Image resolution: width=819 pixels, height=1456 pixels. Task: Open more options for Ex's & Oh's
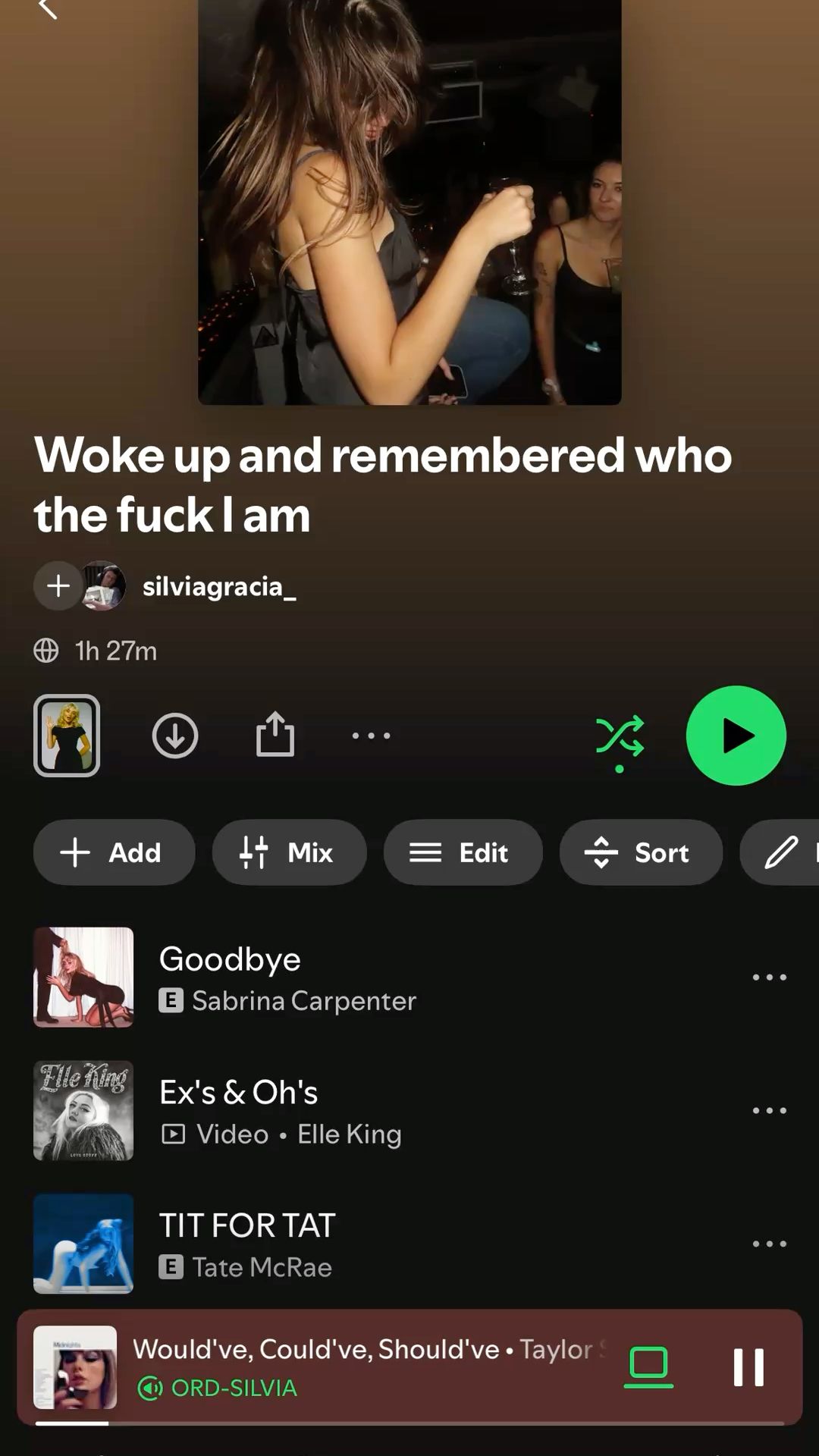coord(769,1111)
